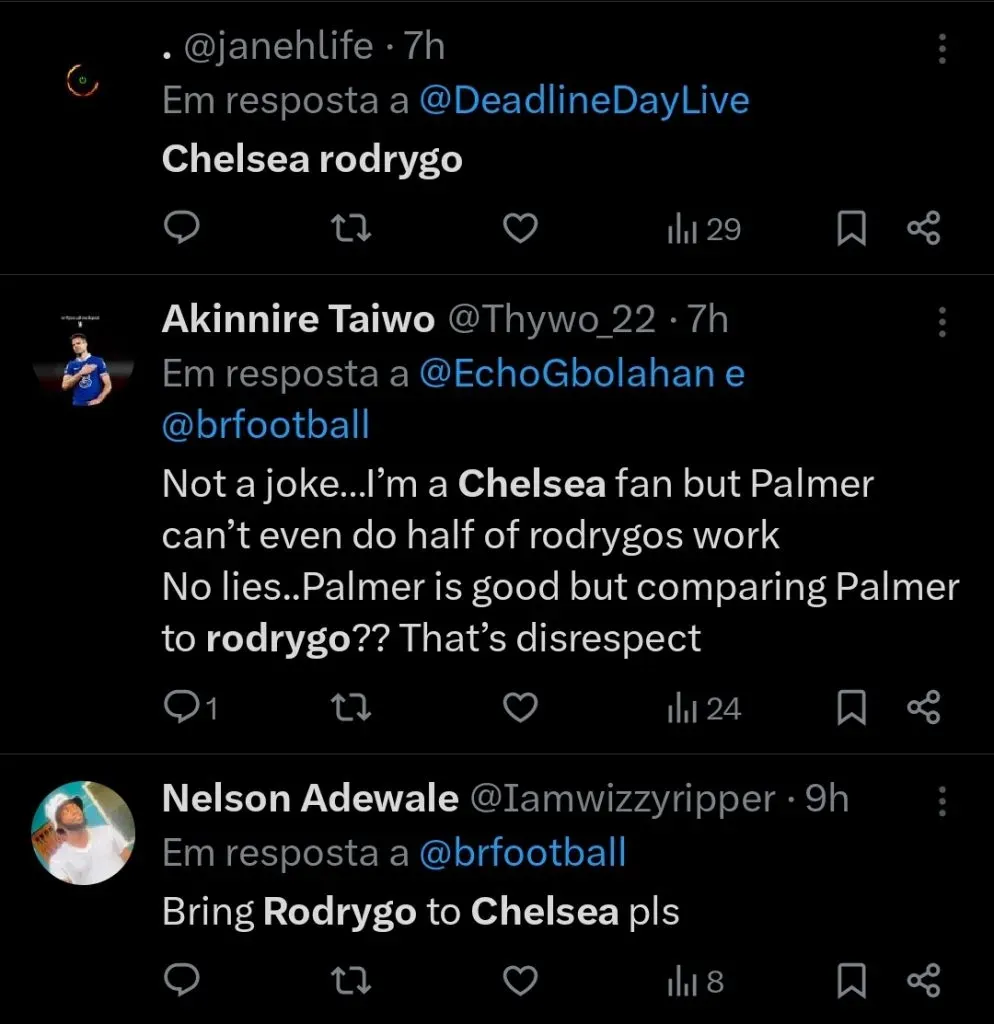Image resolution: width=994 pixels, height=1024 pixels.
Task: Like Nelson Adewale's "Bring Rodrygo" tweet
Action: tap(519, 981)
